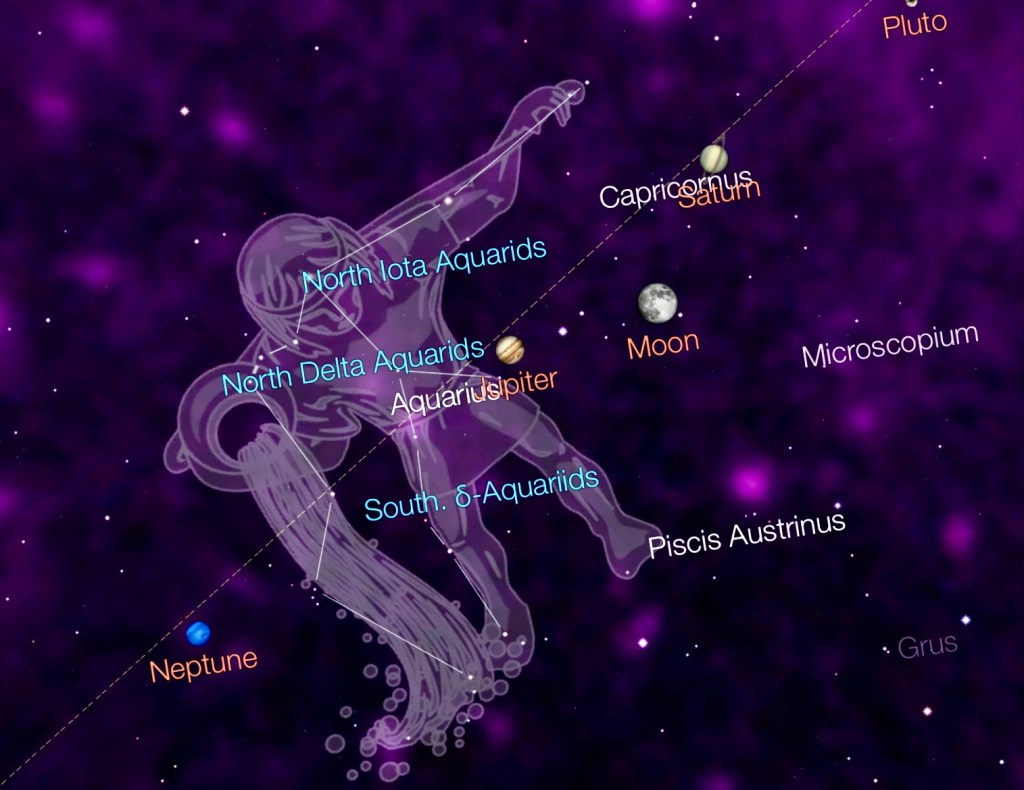Select planet Jupiter

coord(510,349)
